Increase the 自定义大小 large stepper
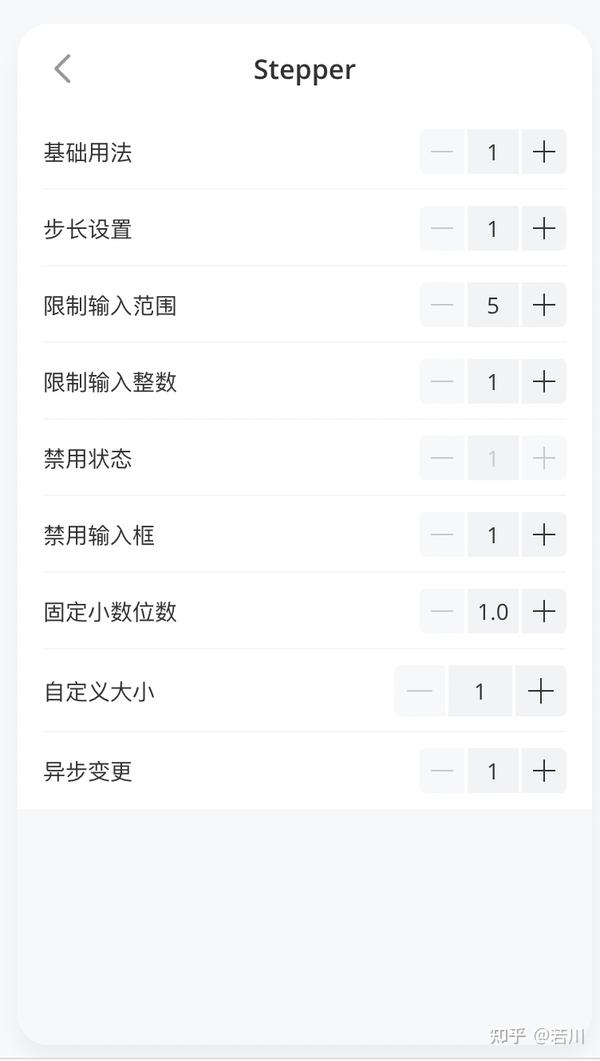 click(x=540, y=691)
